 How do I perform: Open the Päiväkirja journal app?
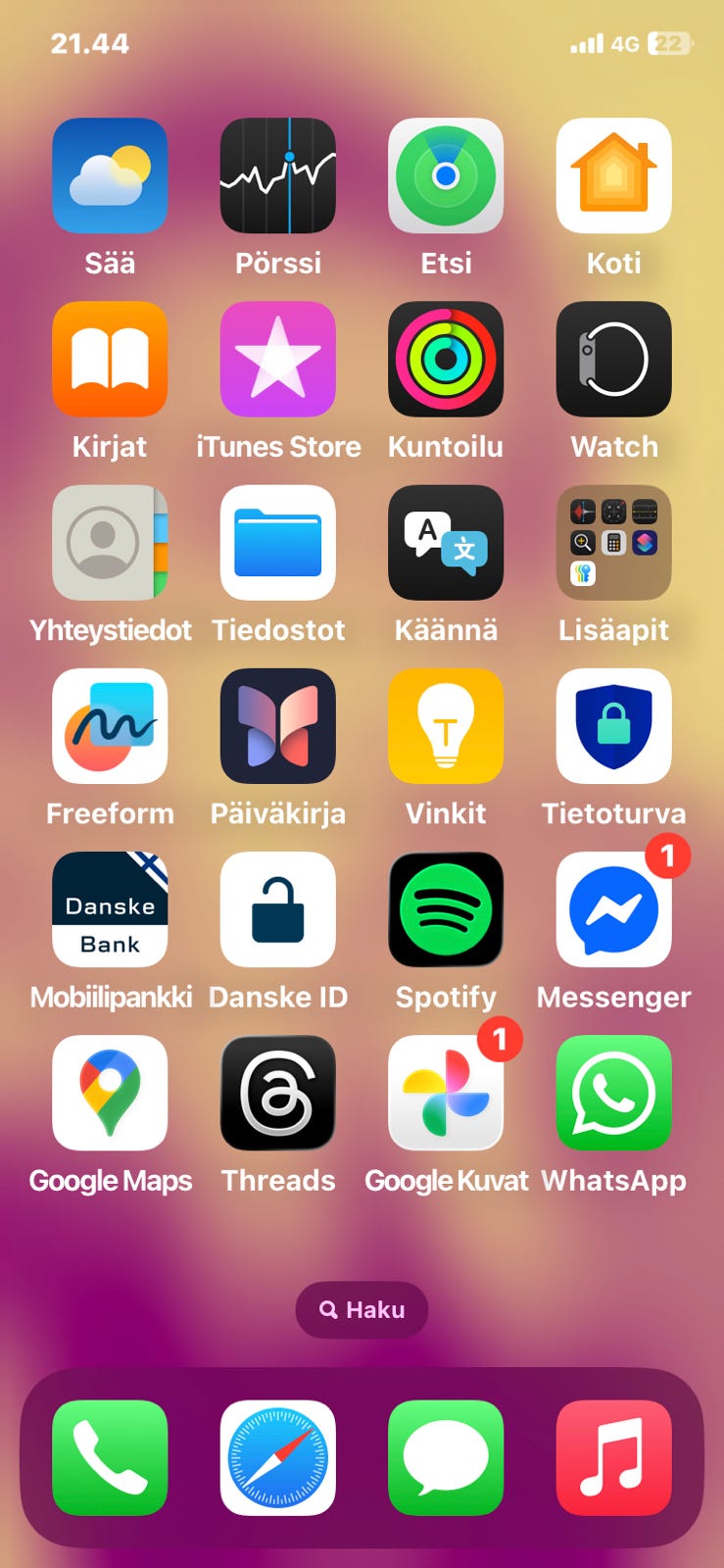pyautogui.click(x=278, y=726)
